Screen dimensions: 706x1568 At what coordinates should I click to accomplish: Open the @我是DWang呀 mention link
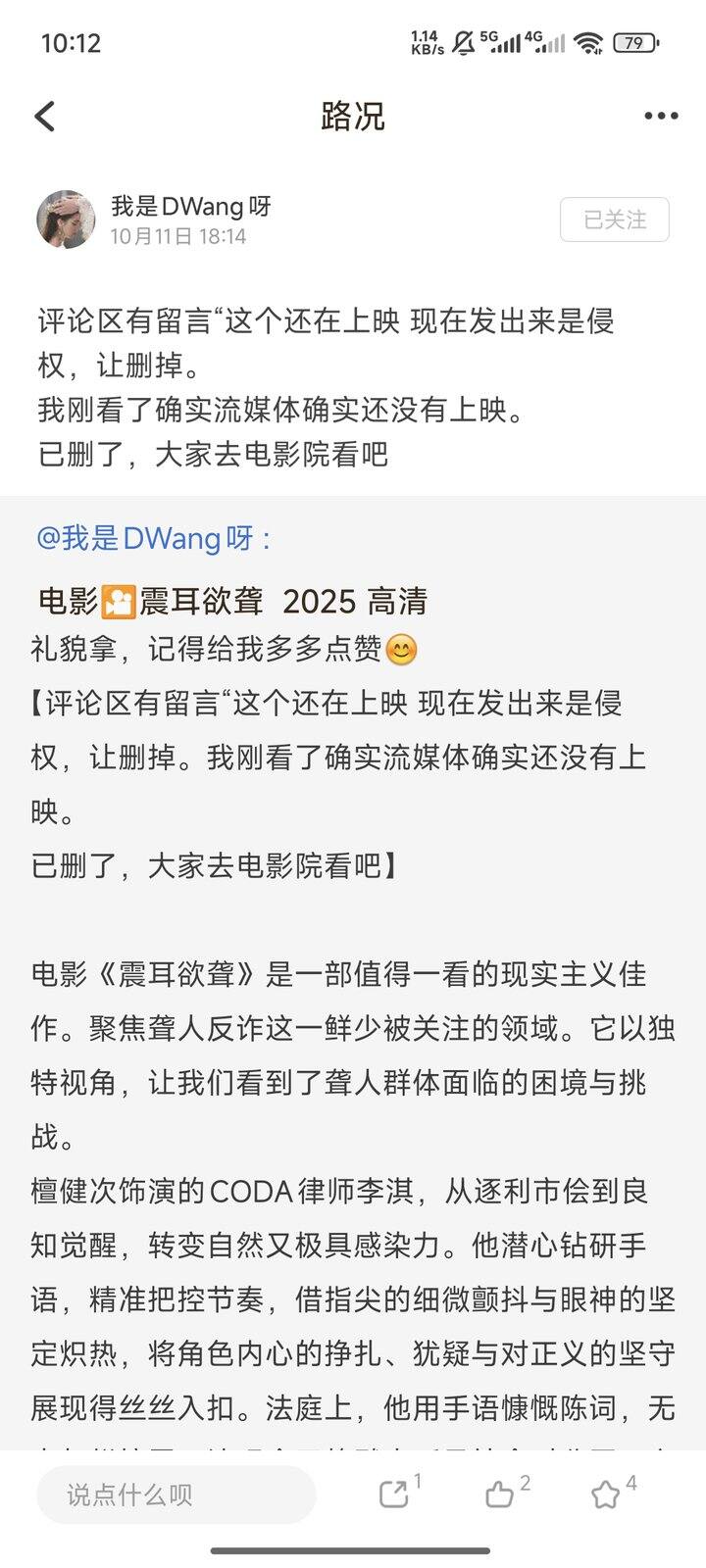[153, 538]
